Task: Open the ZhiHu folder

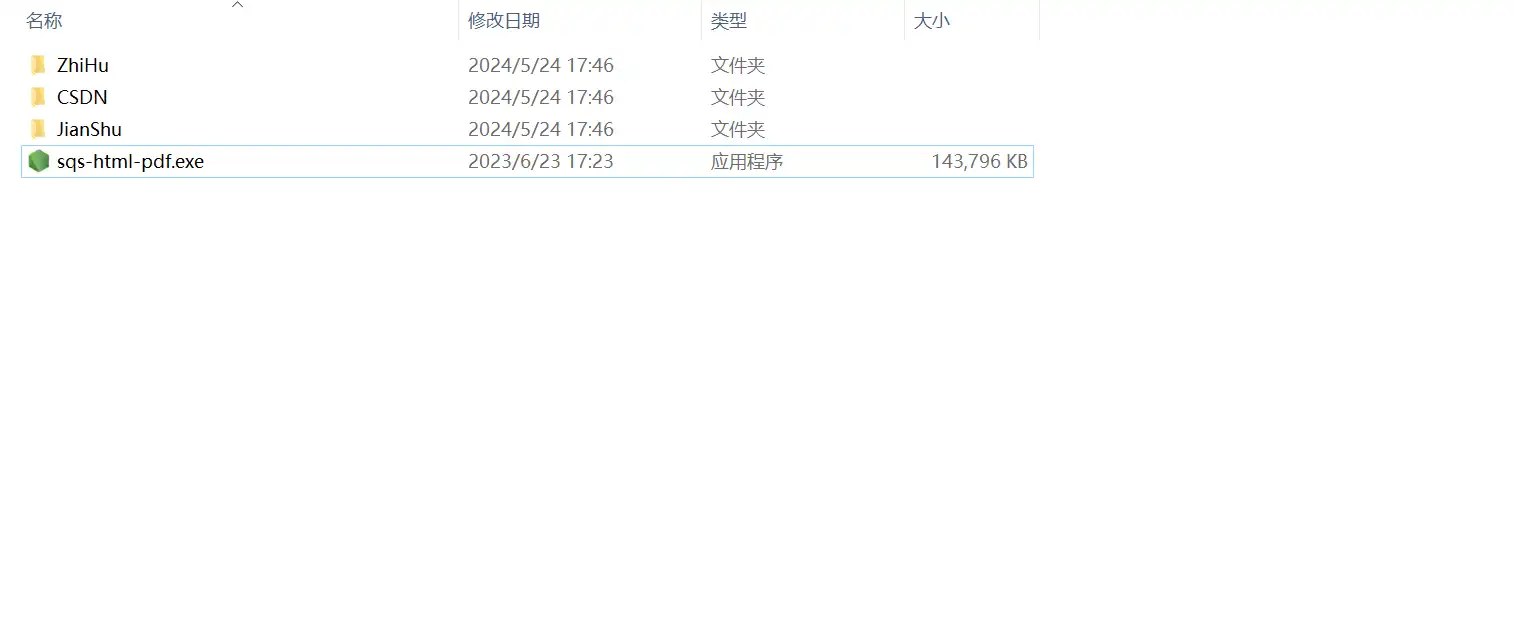Action: pyautogui.click(x=82, y=66)
